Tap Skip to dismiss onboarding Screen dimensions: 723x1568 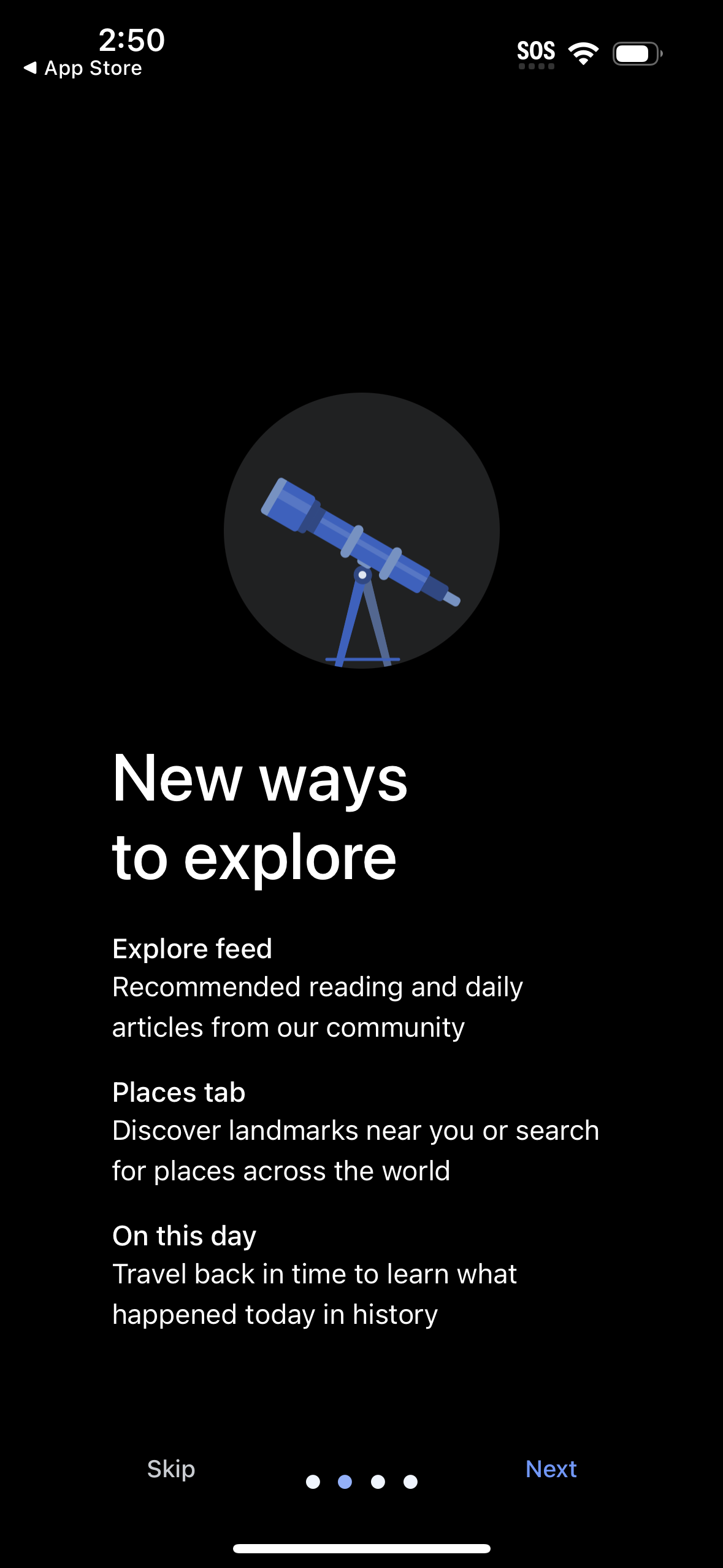(170, 1468)
